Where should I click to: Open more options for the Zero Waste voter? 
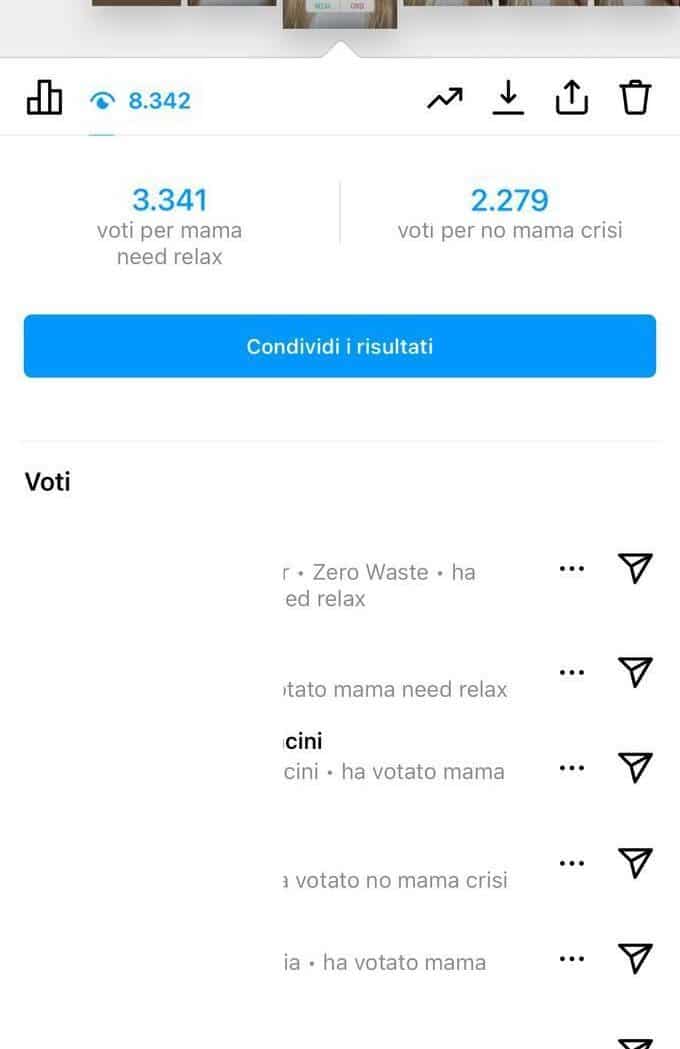(x=571, y=569)
